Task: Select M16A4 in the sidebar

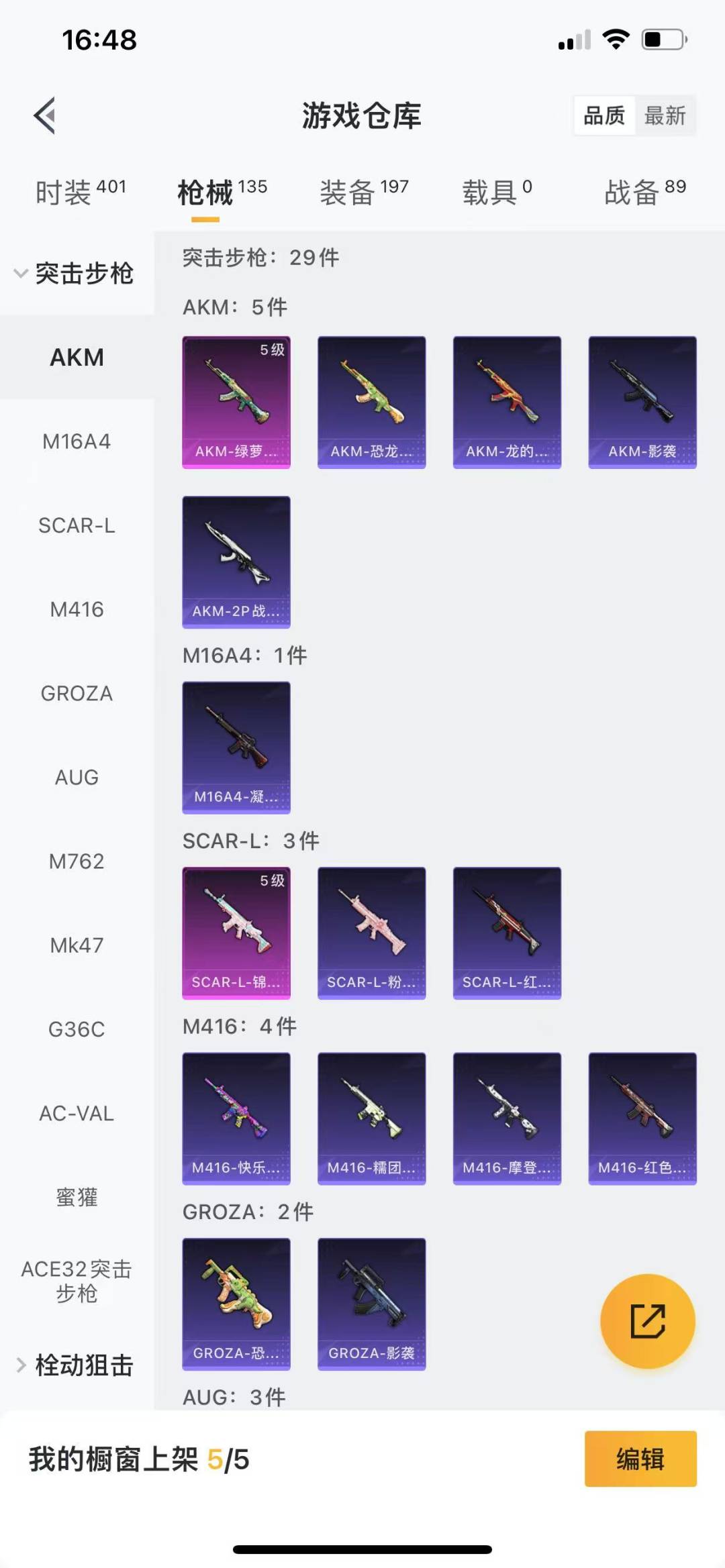Action: point(77,441)
